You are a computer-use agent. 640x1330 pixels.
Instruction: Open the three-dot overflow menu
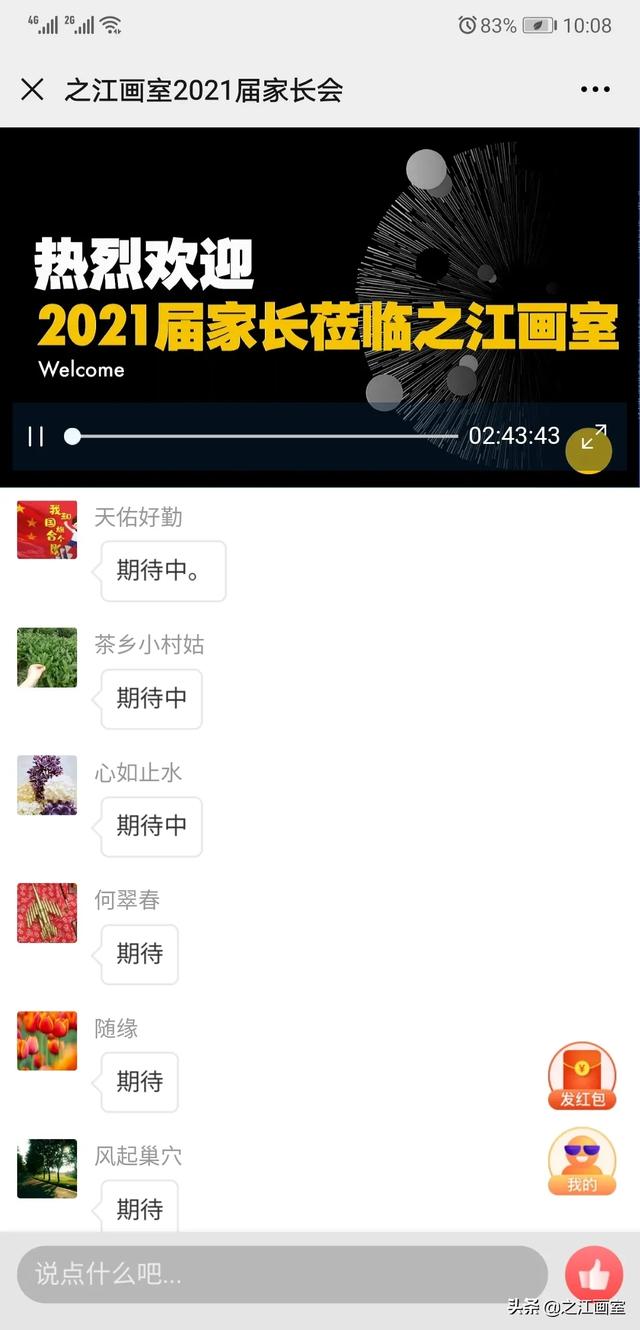[x=595, y=90]
